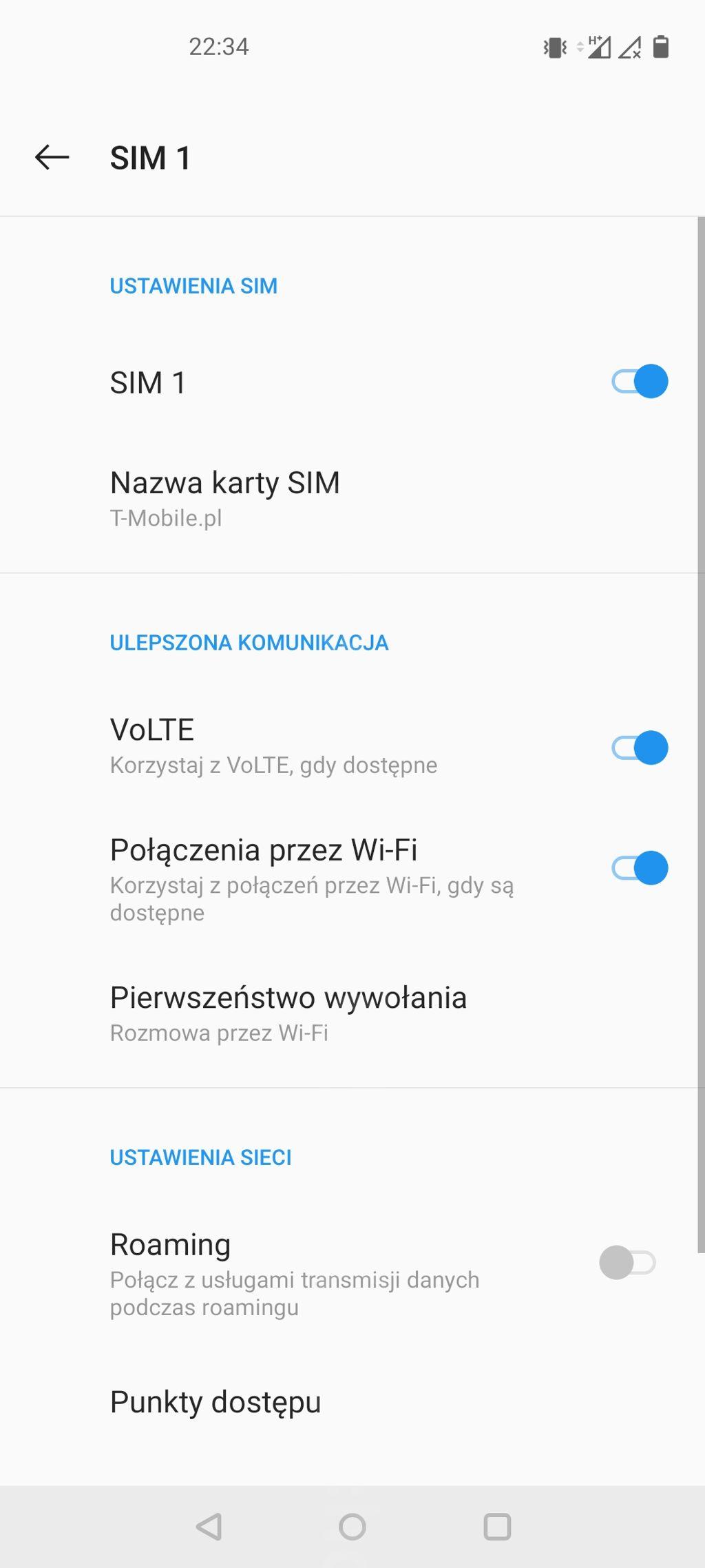Open Punkty dostępu
This screenshot has width=705, height=1568.
pos(352,1402)
